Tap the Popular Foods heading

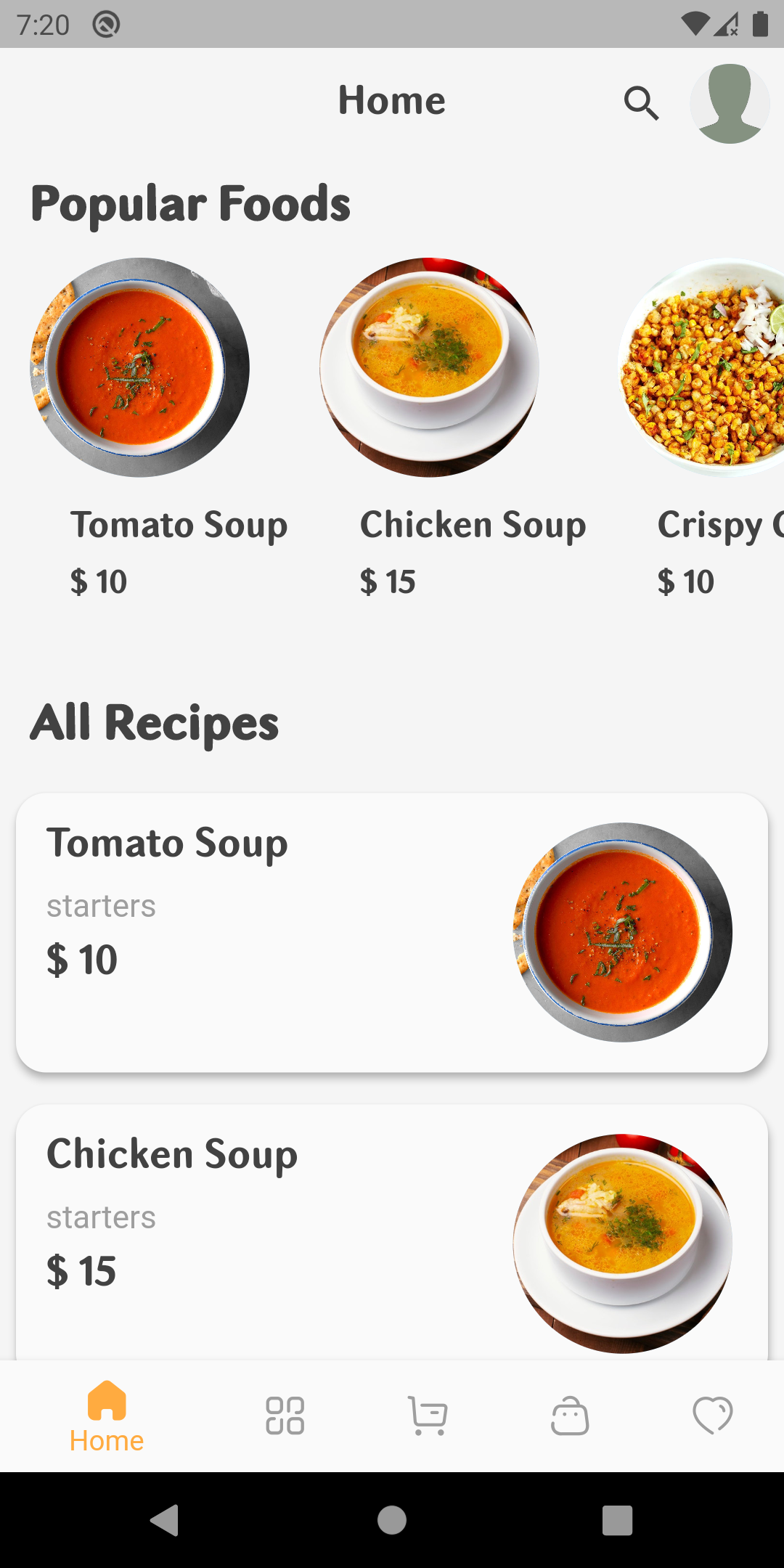[191, 203]
